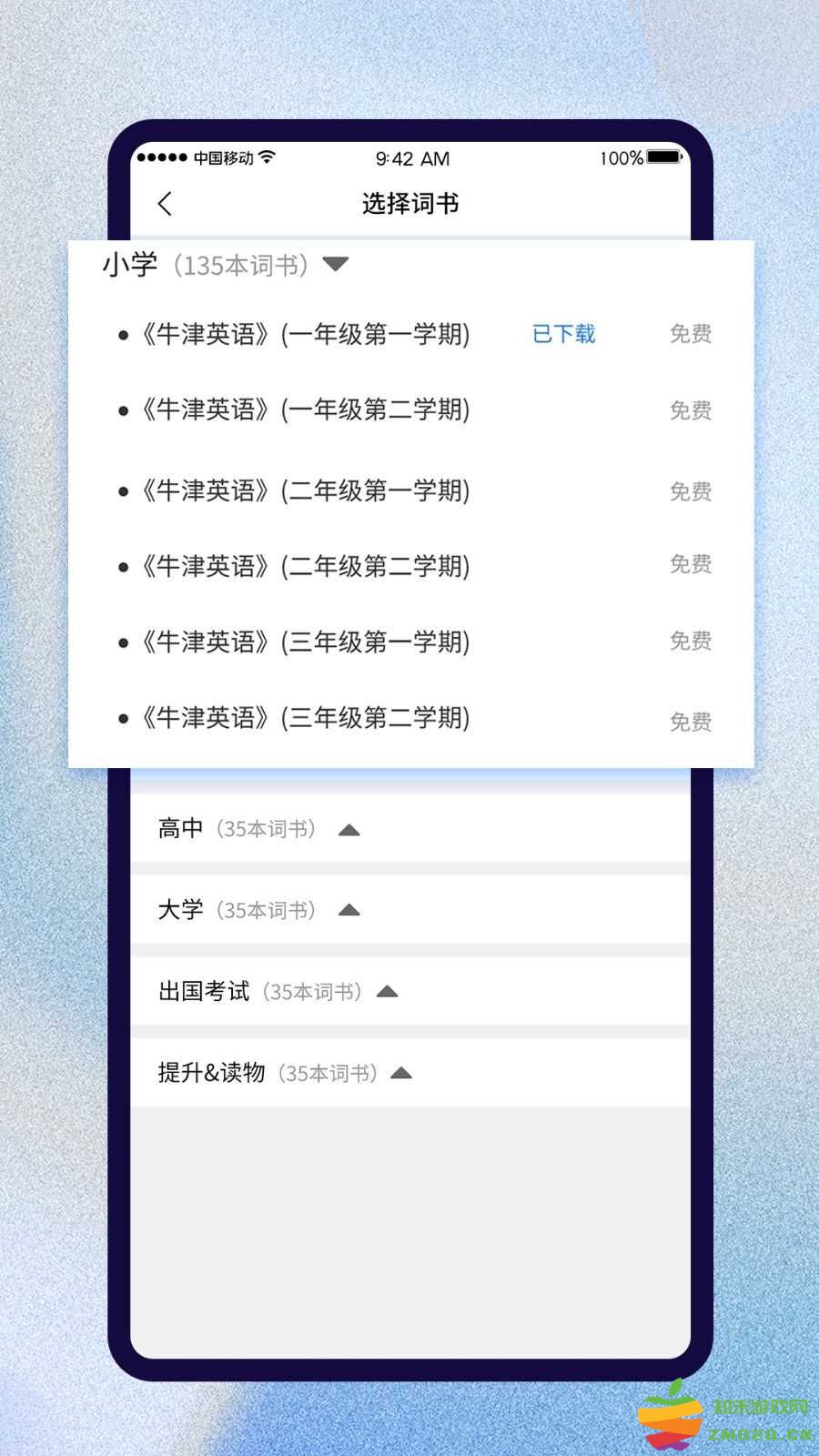This screenshot has width=819, height=1456.
Task: Tap the bullet before 《牛津英语》(三年级第二学期)
Action: pyautogui.click(x=123, y=718)
